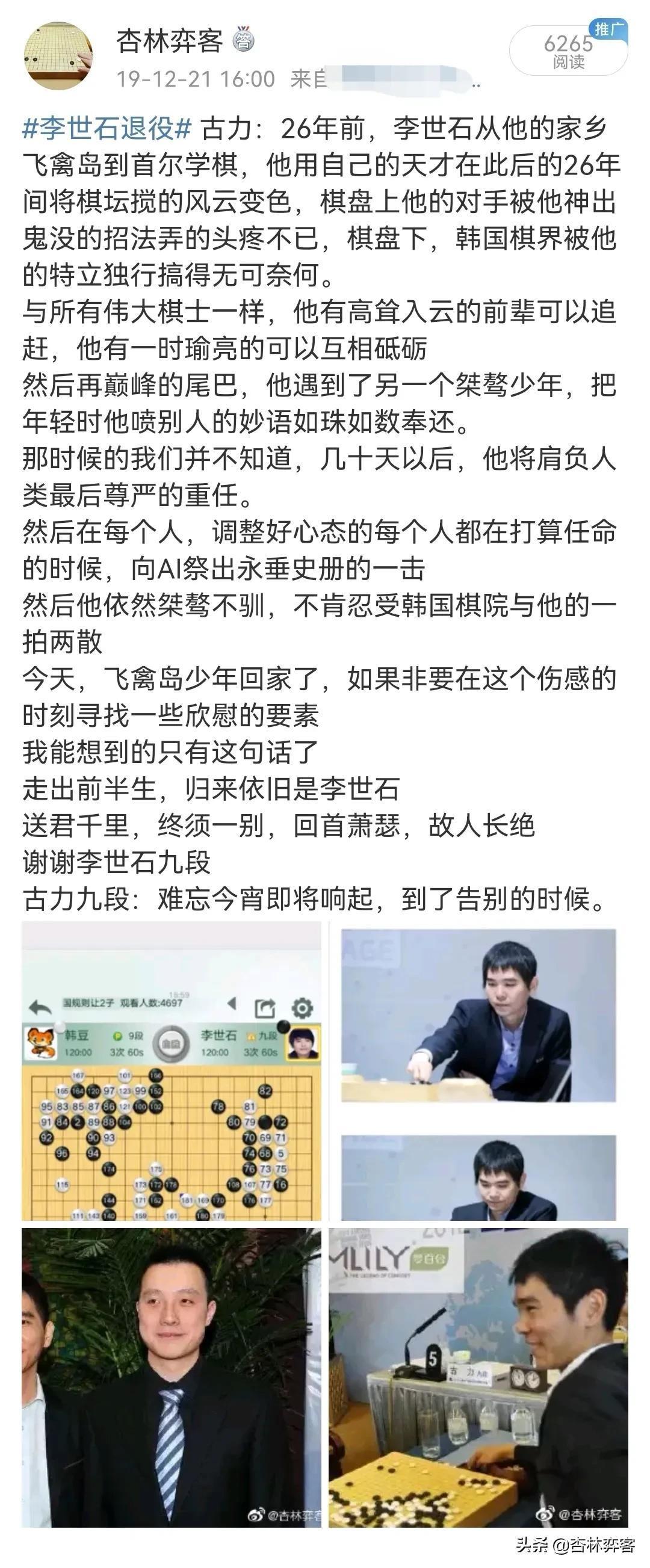Tap the 推广 promote badge
Image resolution: width=650 pixels, height=1568 pixels.
(x=606, y=29)
